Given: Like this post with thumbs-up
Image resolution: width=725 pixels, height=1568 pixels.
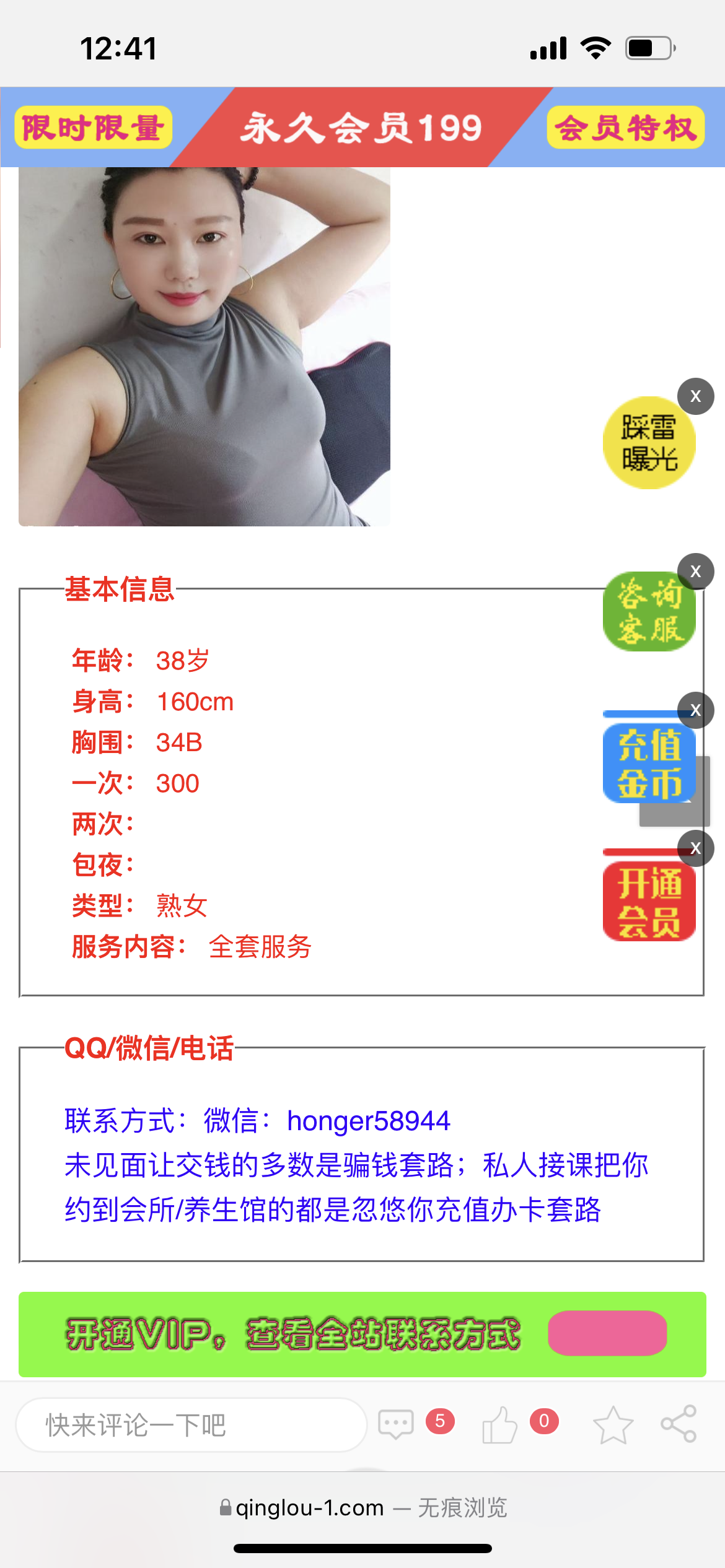Looking at the screenshot, I should tap(499, 1424).
